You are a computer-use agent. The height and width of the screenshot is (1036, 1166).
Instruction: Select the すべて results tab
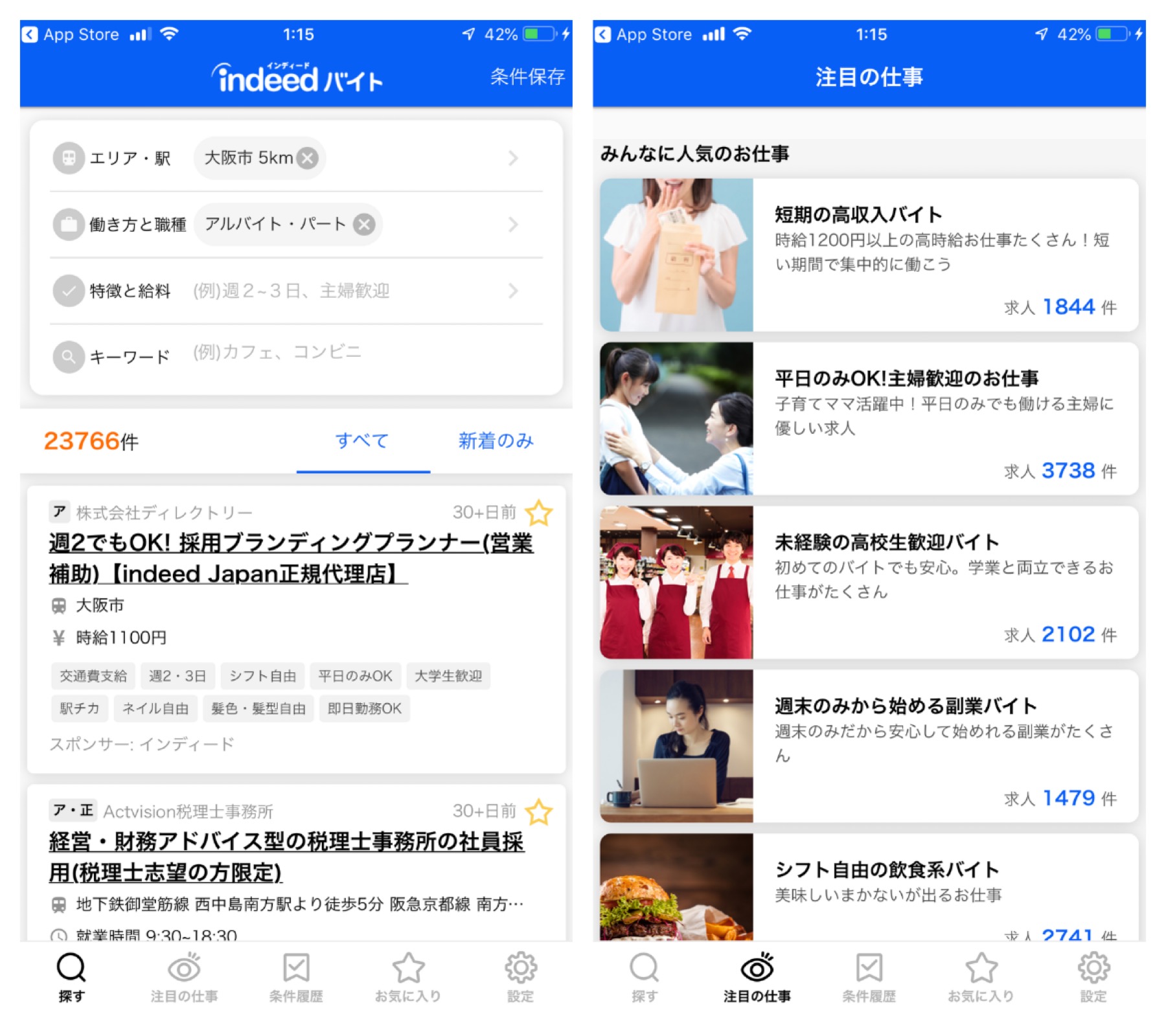362,441
